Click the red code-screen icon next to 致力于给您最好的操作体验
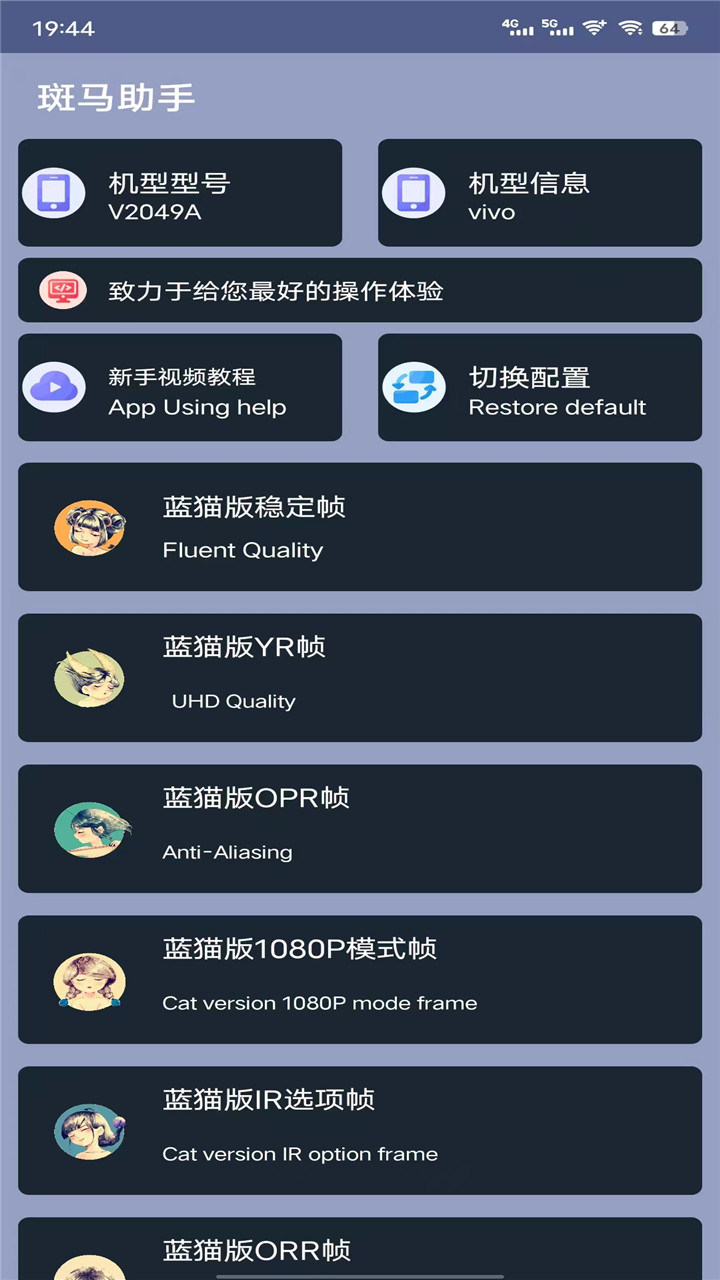The height and width of the screenshot is (1280, 720). (63, 290)
